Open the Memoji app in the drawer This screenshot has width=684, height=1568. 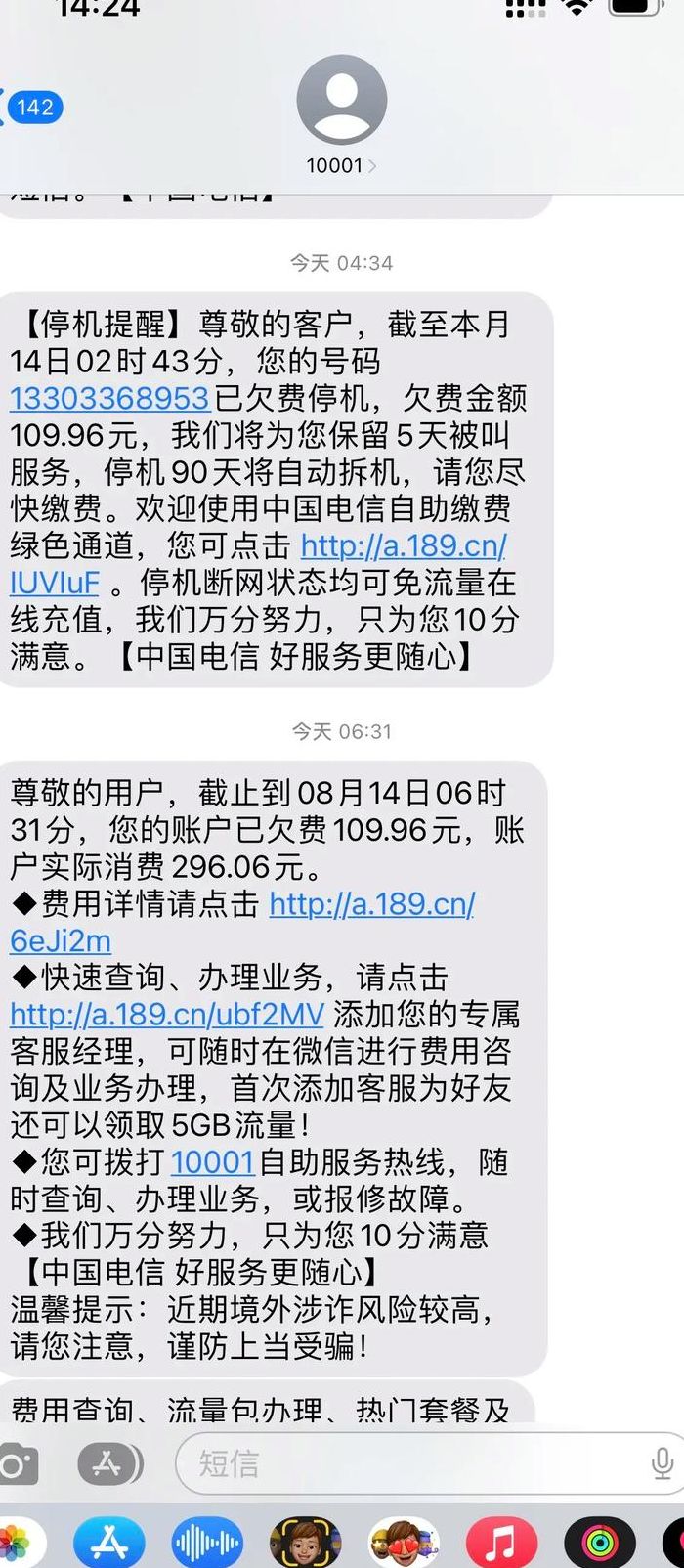point(305,1544)
